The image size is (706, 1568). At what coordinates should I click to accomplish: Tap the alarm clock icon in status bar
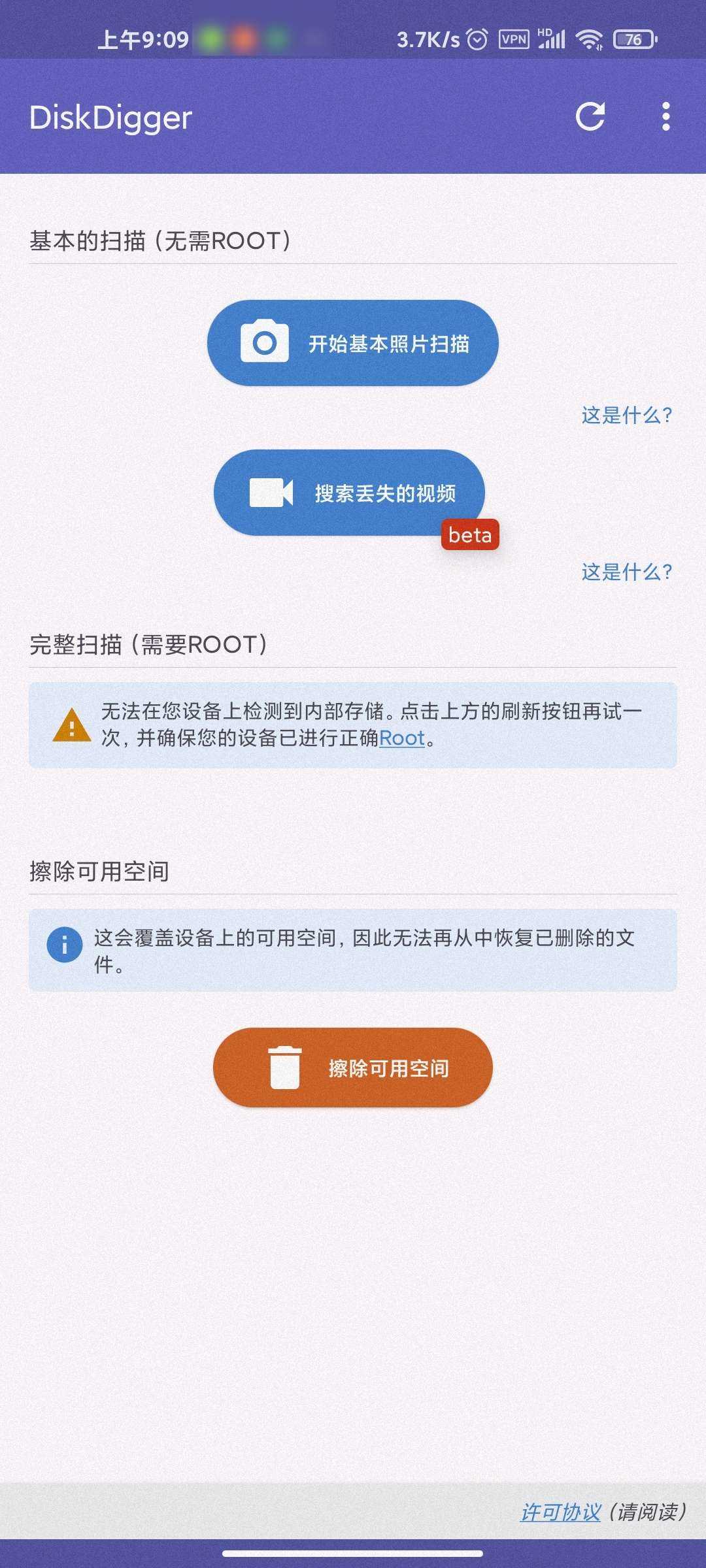(477, 41)
